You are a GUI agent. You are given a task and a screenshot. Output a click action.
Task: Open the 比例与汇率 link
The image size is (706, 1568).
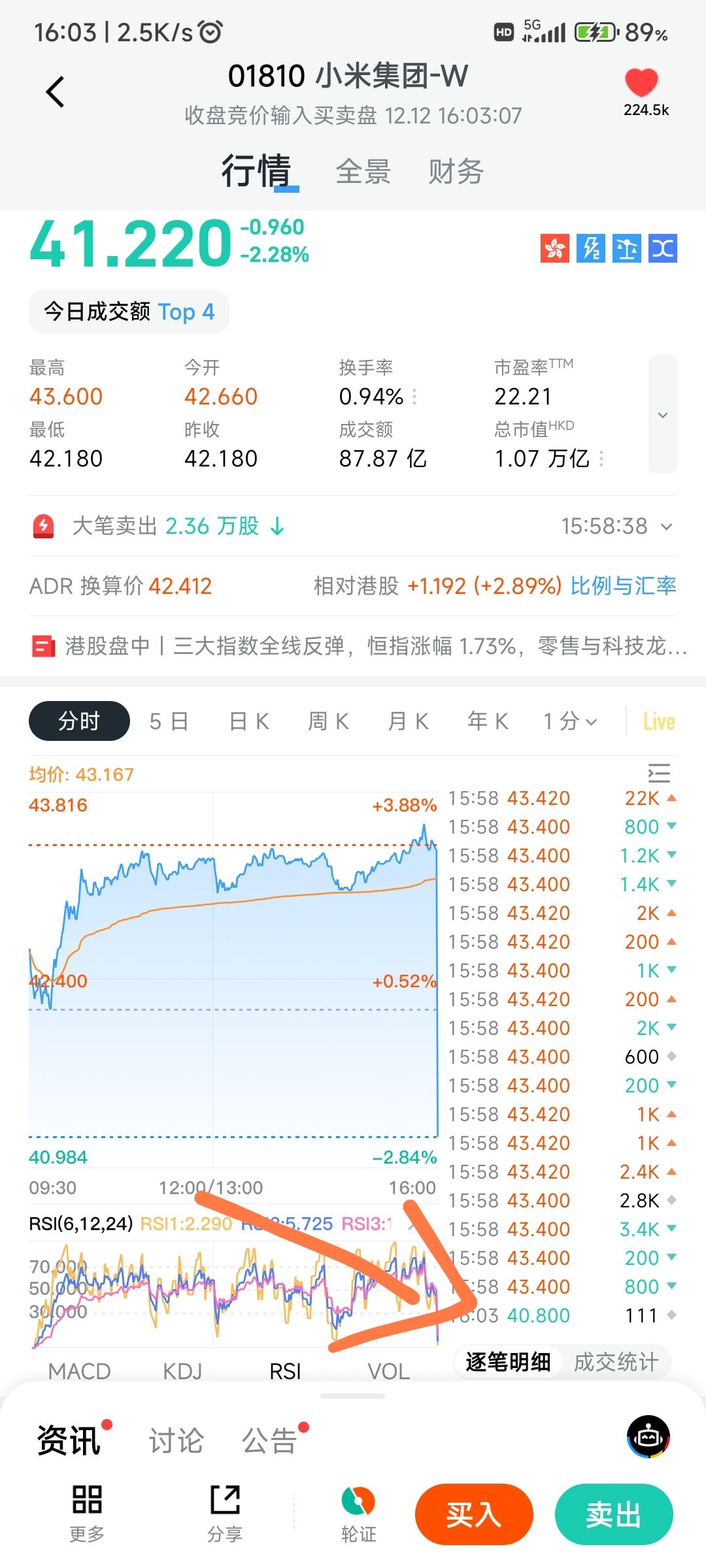click(623, 586)
